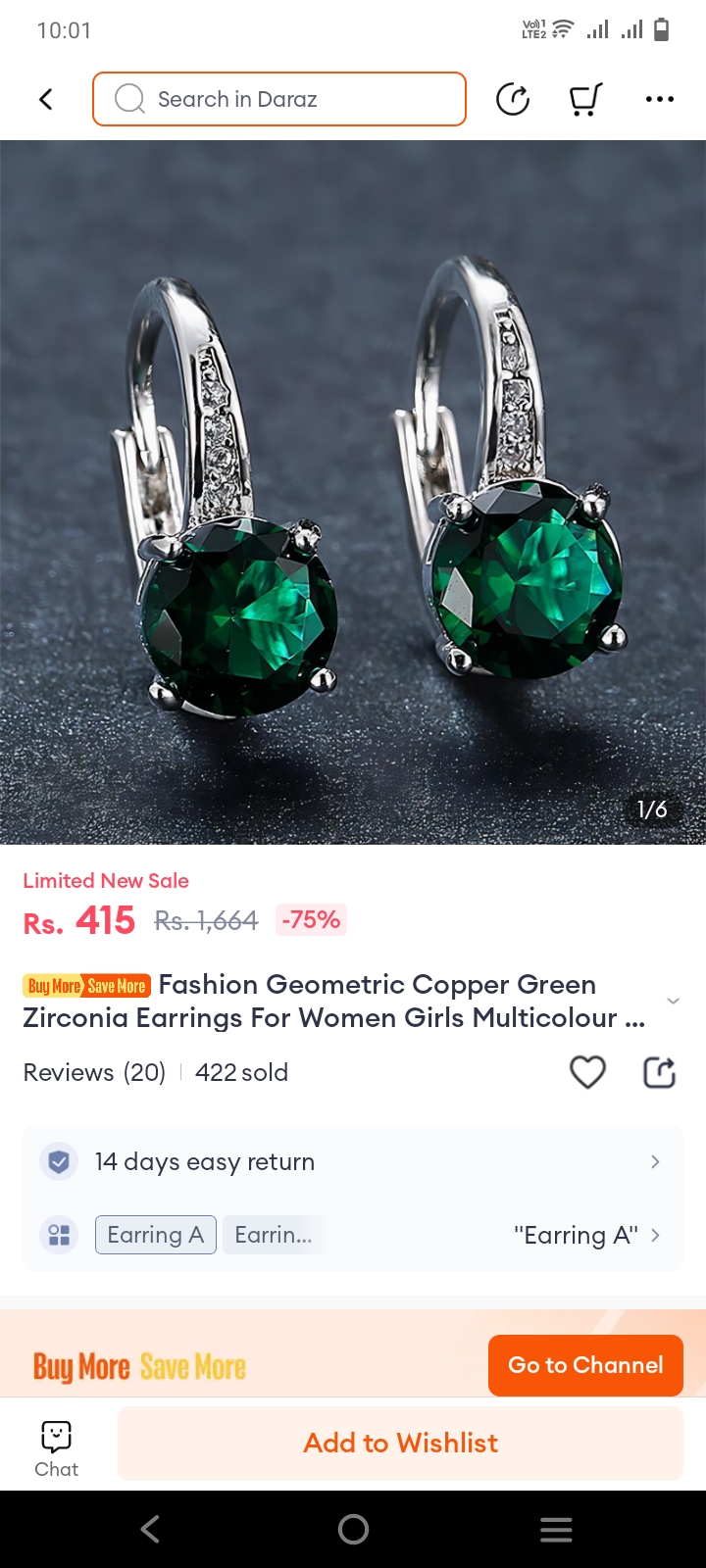Open 14 days easy return details
The height and width of the screenshot is (1568, 706).
coord(353,1161)
